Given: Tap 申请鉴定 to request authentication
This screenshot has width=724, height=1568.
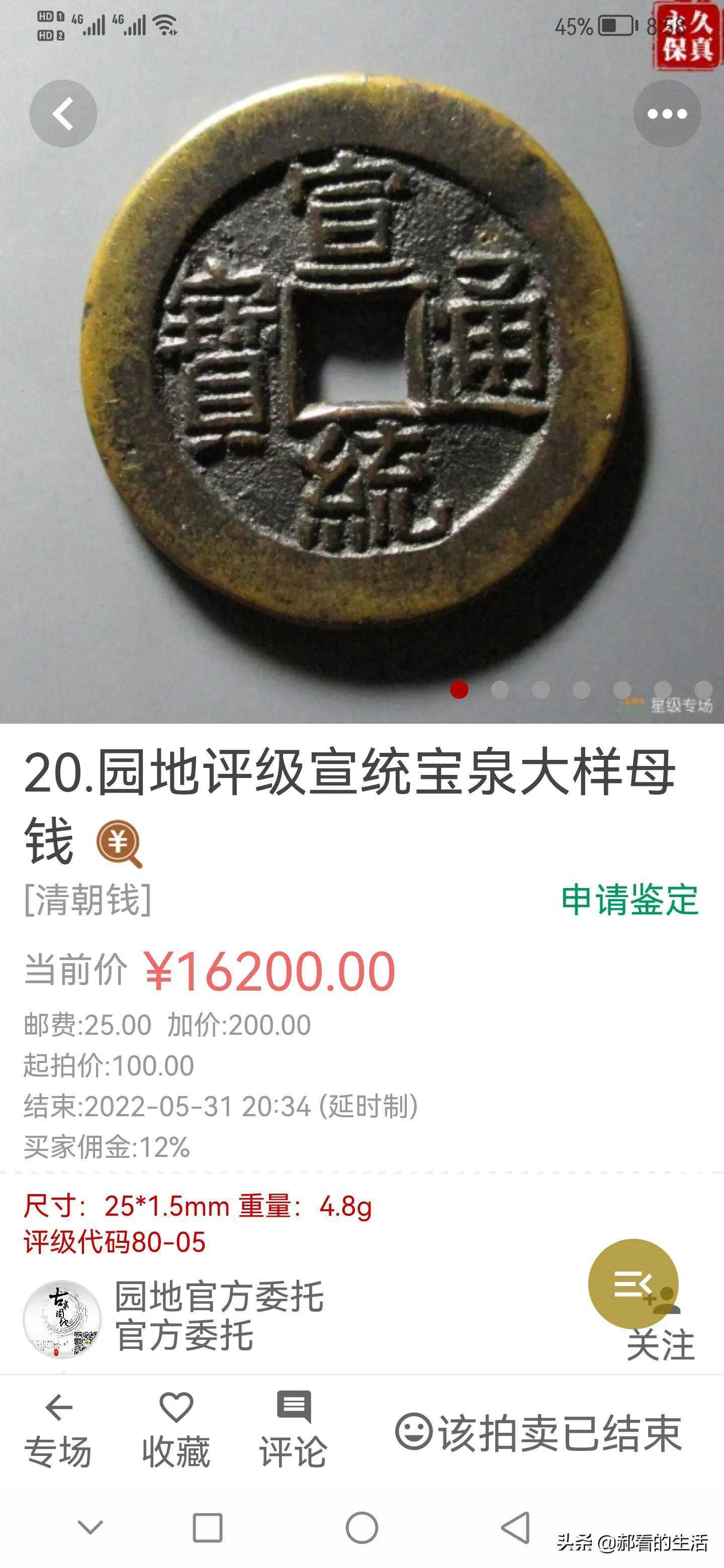Looking at the screenshot, I should (x=629, y=900).
